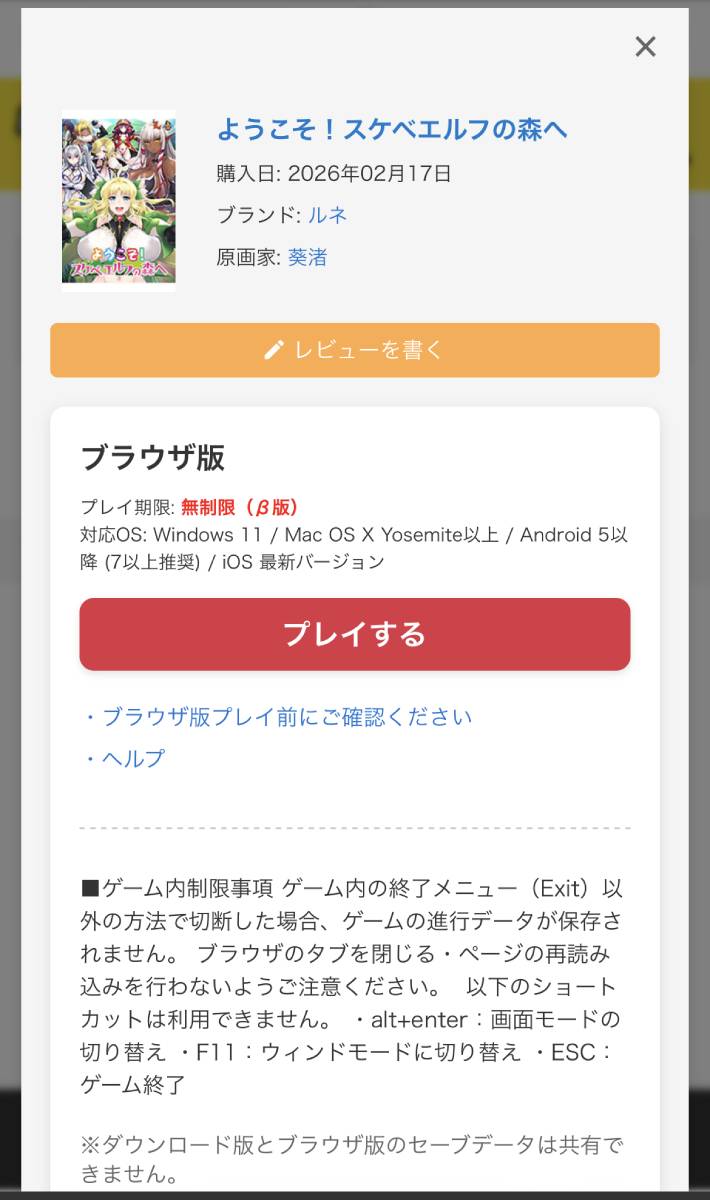Tap the レビューを書く button
710x1200 pixels.
pyautogui.click(x=354, y=350)
